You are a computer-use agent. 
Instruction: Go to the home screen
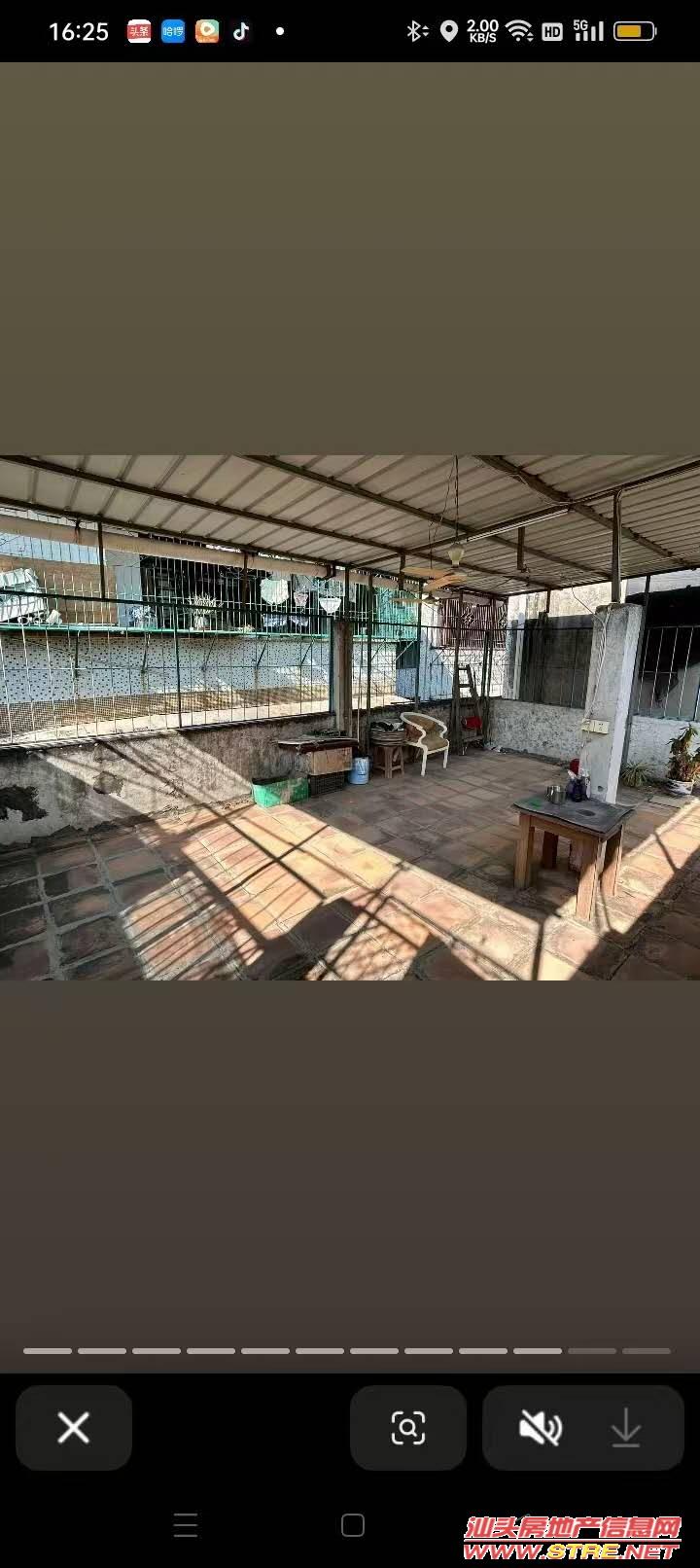pyautogui.click(x=353, y=1525)
